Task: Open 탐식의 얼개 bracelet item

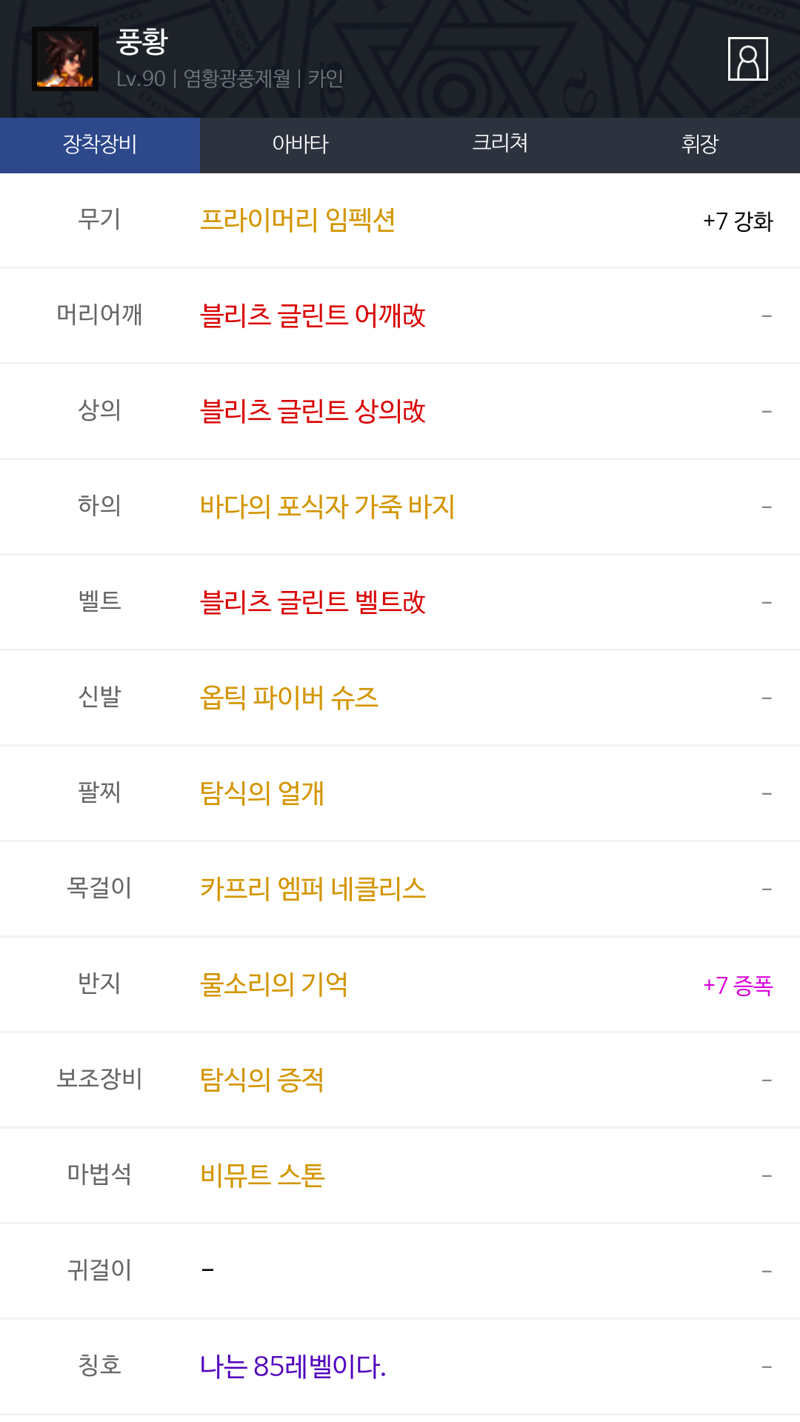Action: pyautogui.click(x=262, y=794)
